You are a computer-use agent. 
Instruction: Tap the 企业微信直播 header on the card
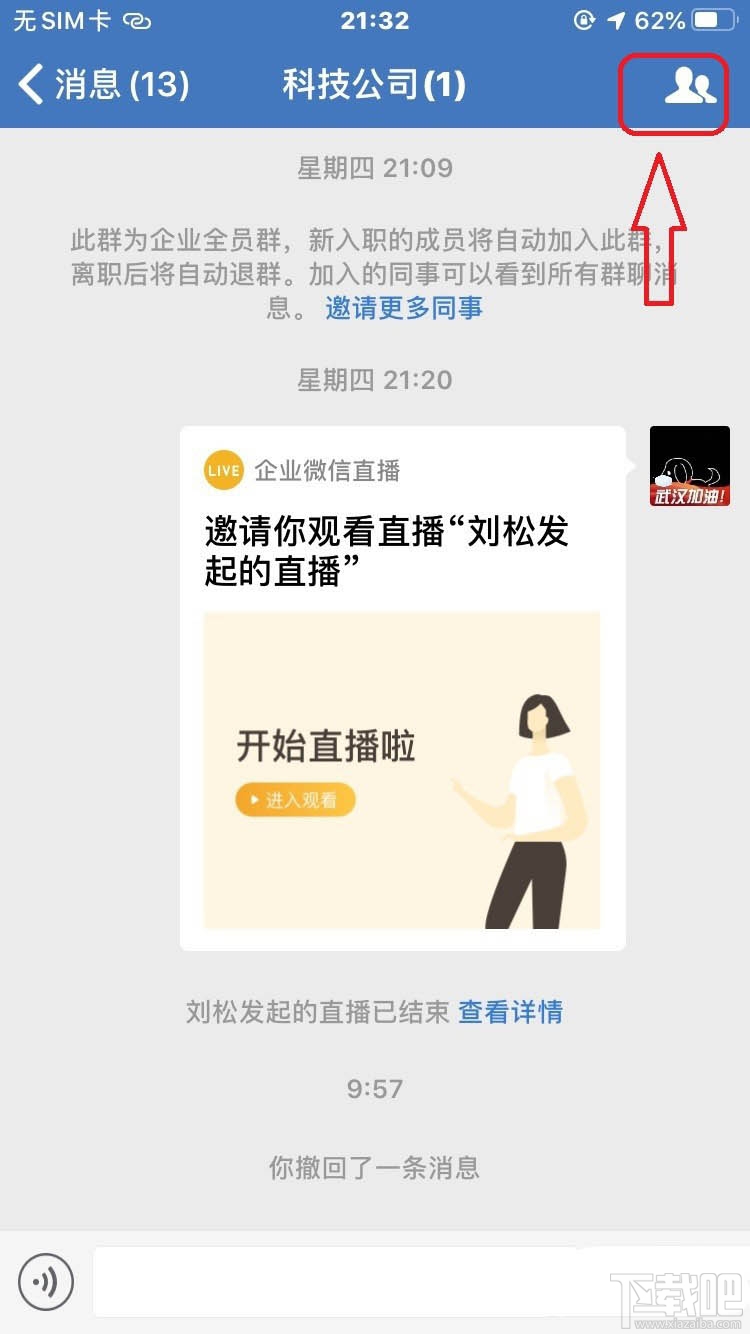tap(330, 470)
